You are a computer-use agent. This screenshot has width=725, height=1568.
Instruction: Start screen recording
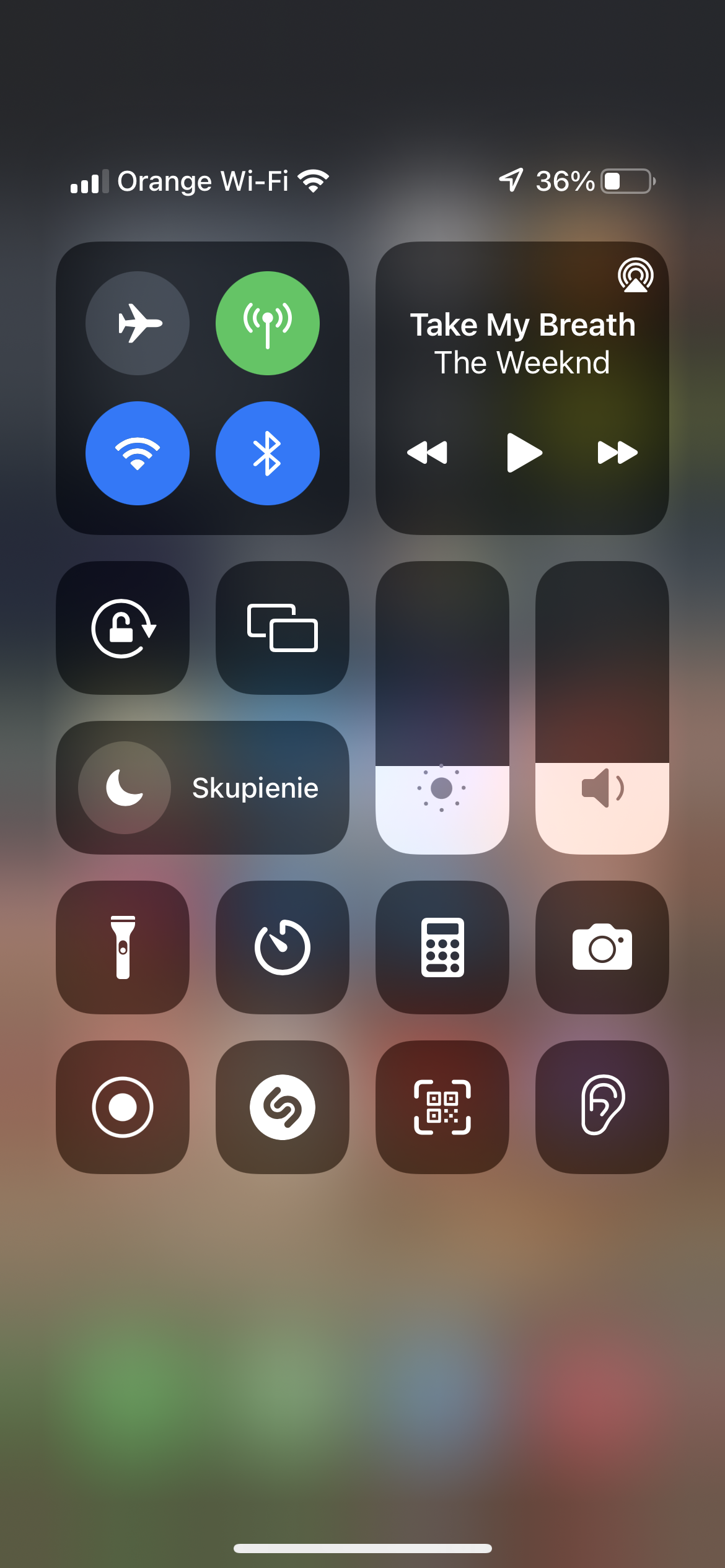tap(123, 1107)
